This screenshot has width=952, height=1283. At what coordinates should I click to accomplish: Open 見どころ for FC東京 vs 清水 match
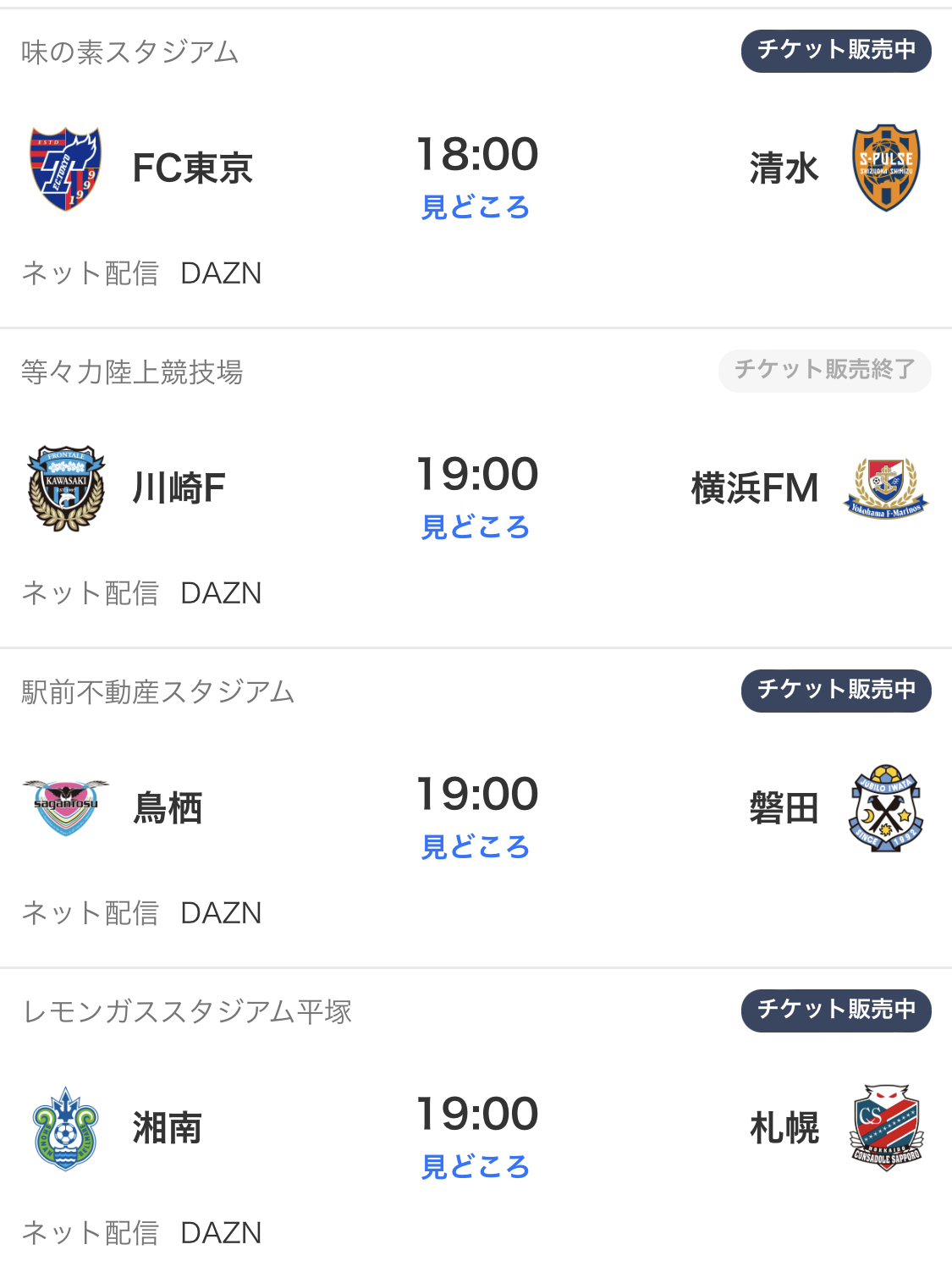[476, 207]
